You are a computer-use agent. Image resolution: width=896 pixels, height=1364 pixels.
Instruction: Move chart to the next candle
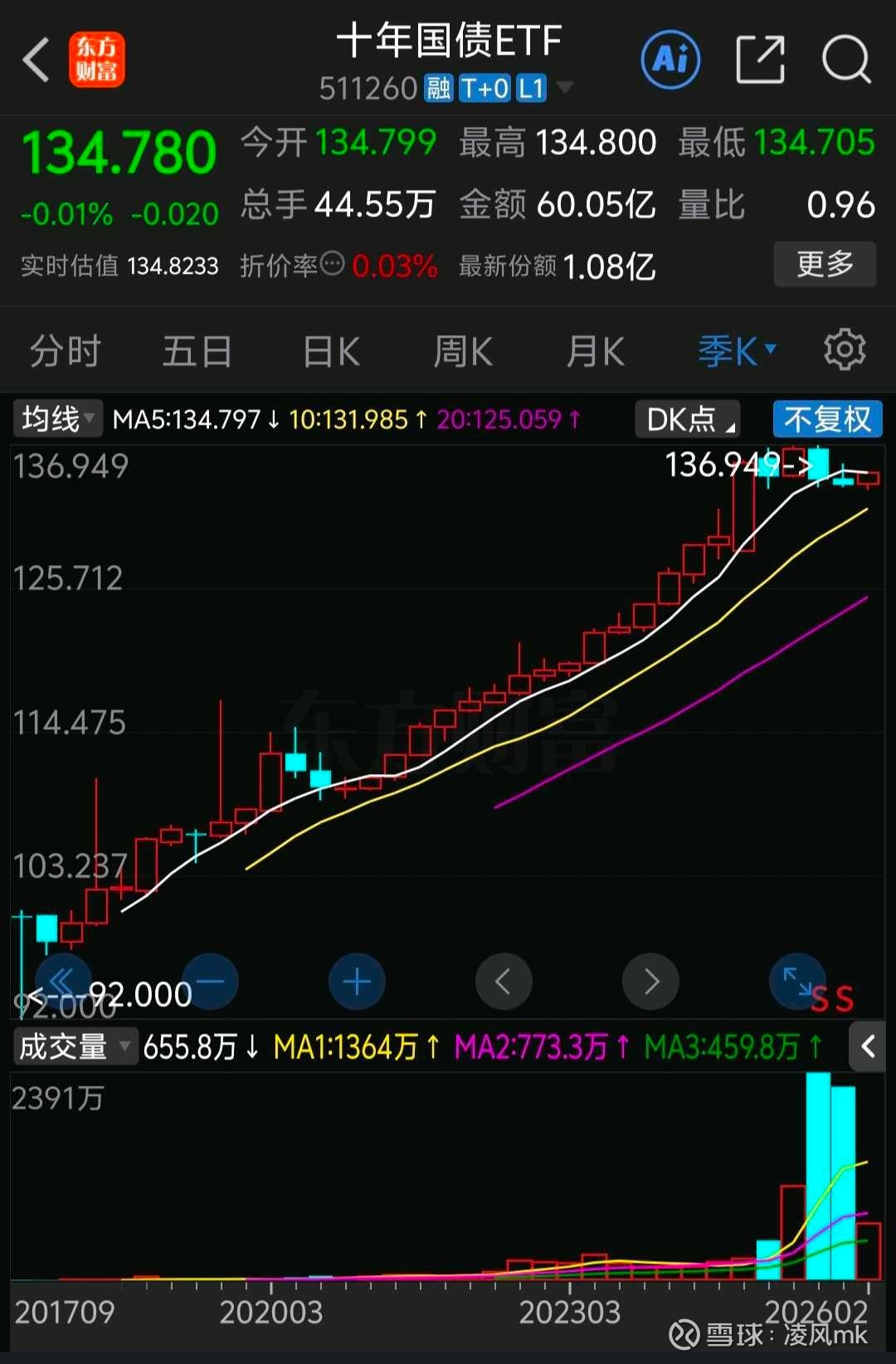[650, 982]
